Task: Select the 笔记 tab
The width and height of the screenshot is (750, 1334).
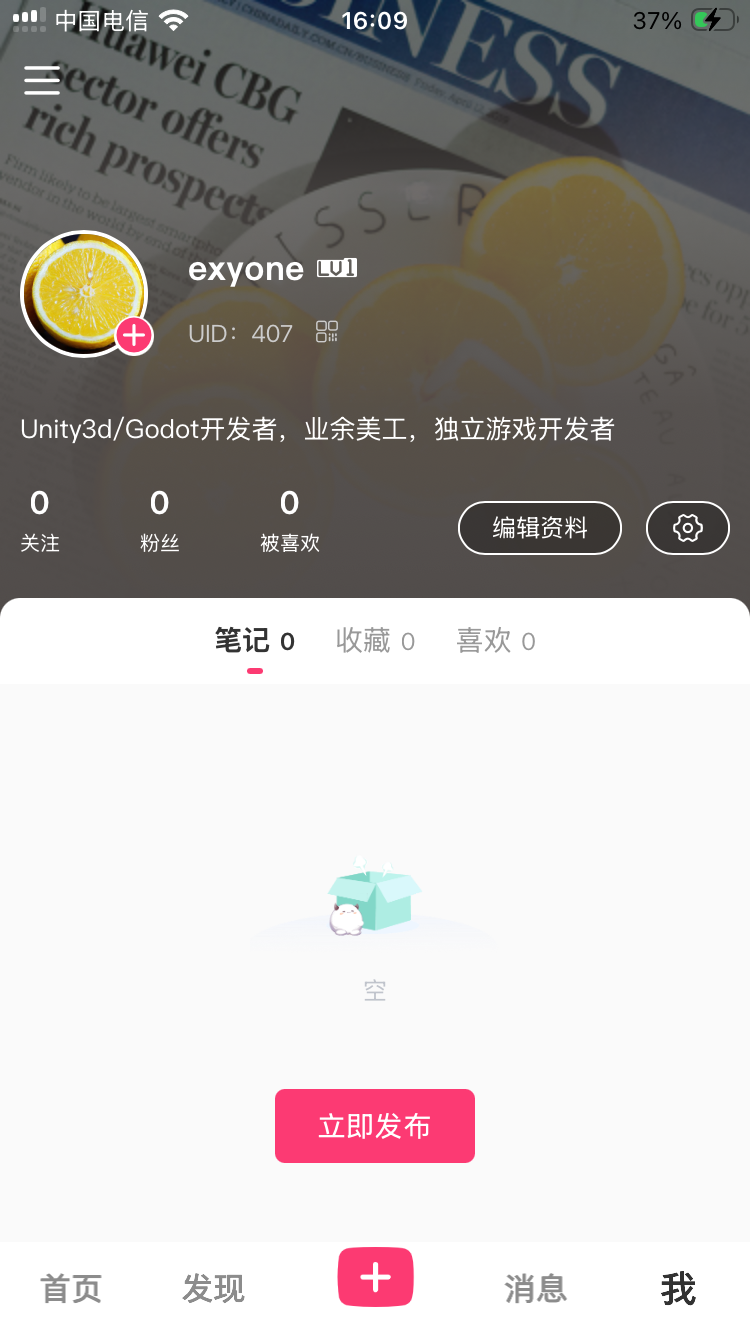Action: coord(255,641)
